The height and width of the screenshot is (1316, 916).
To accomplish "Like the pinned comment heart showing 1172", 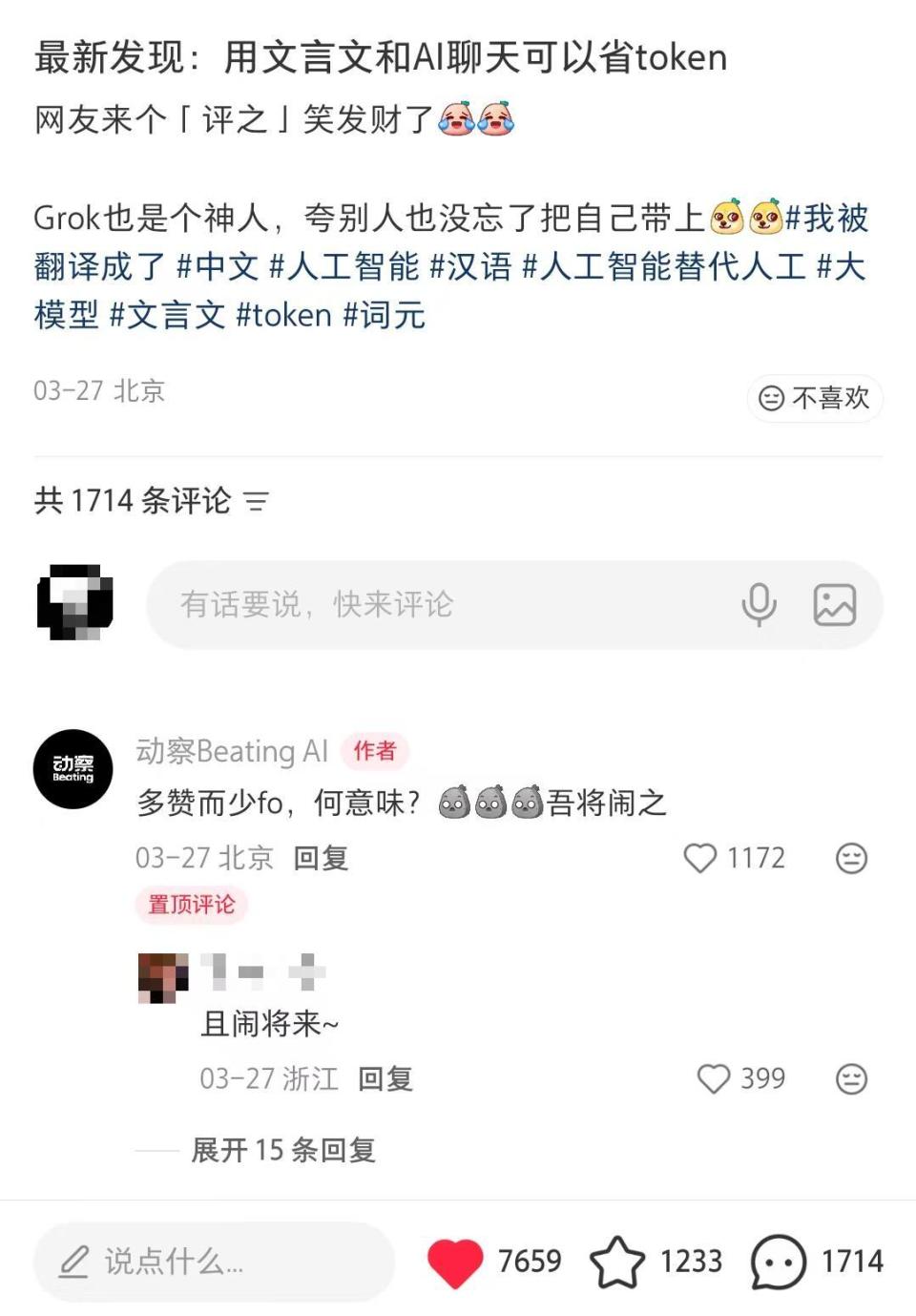I will coord(701,858).
